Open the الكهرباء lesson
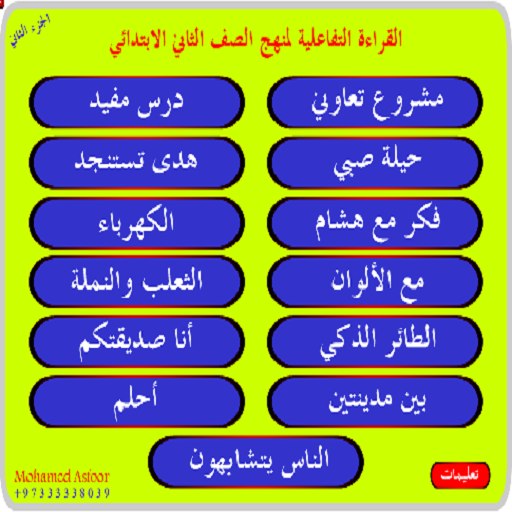This screenshot has width=512, height=512. click(137, 223)
